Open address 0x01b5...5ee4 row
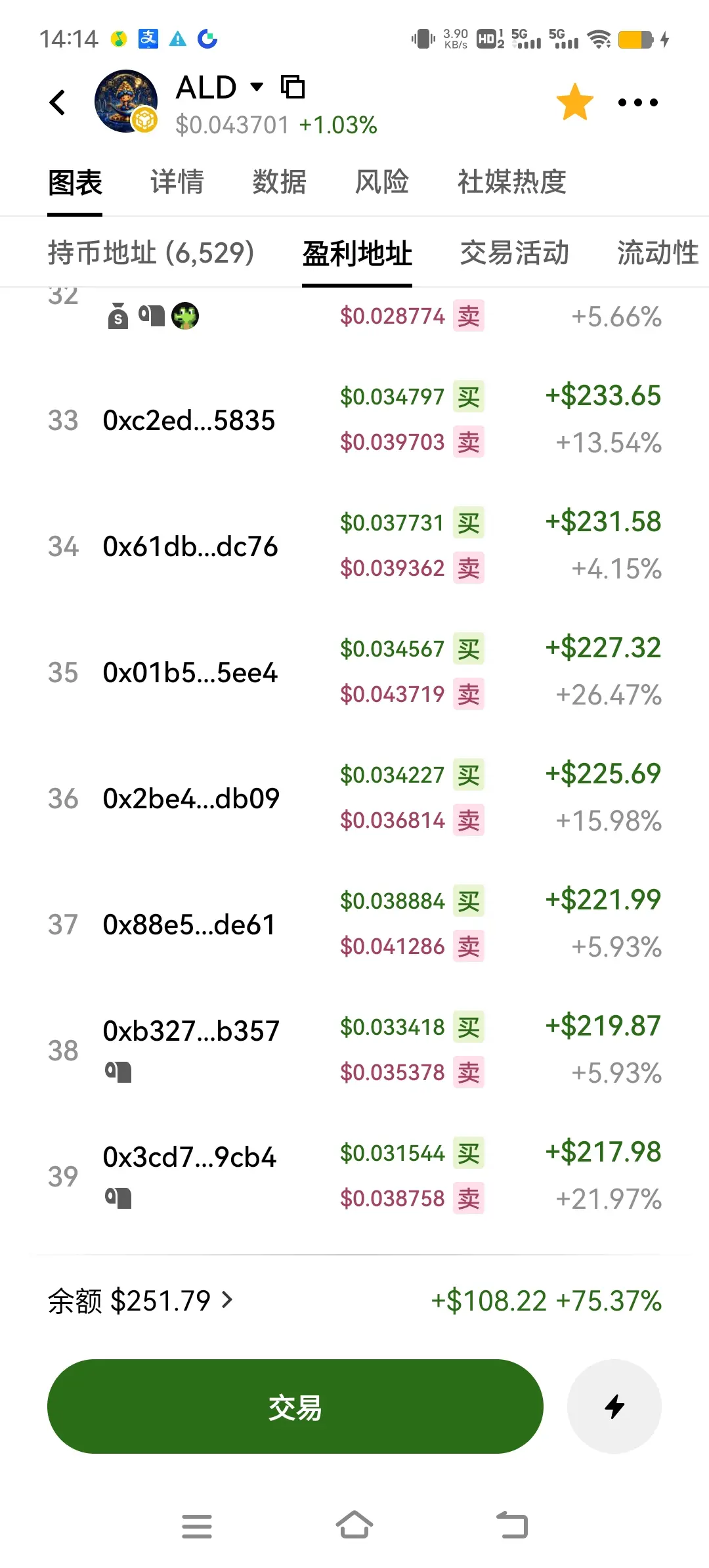The width and height of the screenshot is (709, 1568). point(354,672)
